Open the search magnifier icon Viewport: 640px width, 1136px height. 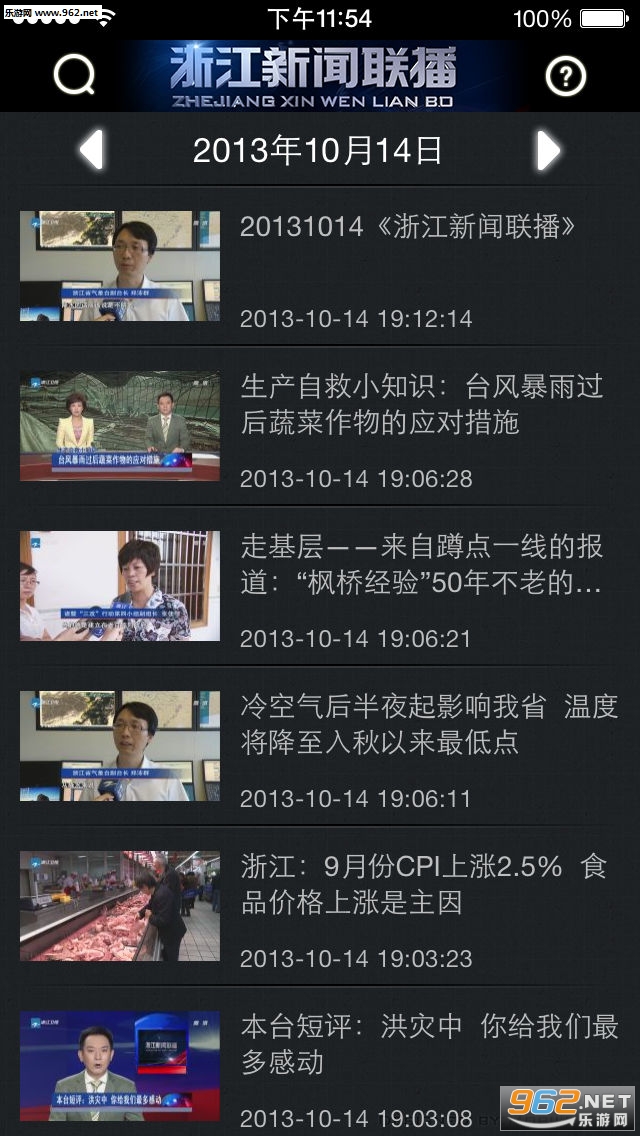point(75,74)
